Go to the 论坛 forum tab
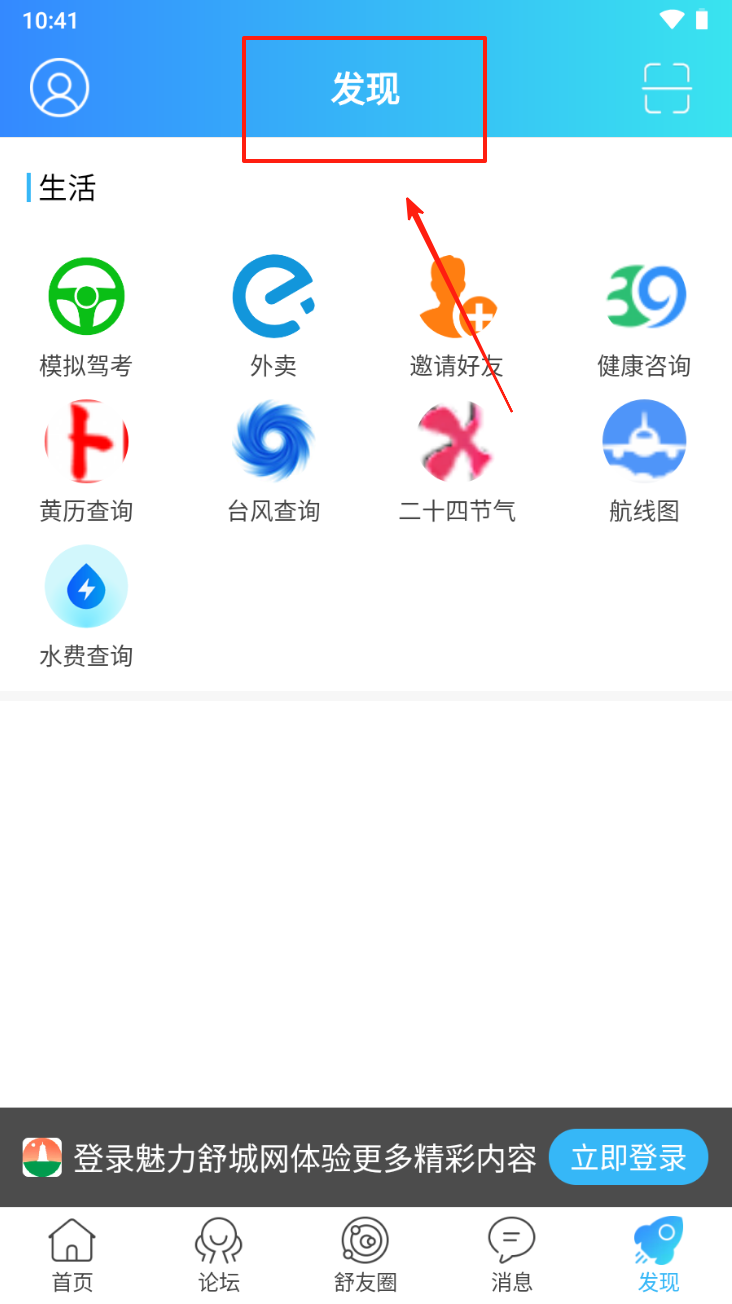Viewport: 732px width, 1304px height. 218,1254
